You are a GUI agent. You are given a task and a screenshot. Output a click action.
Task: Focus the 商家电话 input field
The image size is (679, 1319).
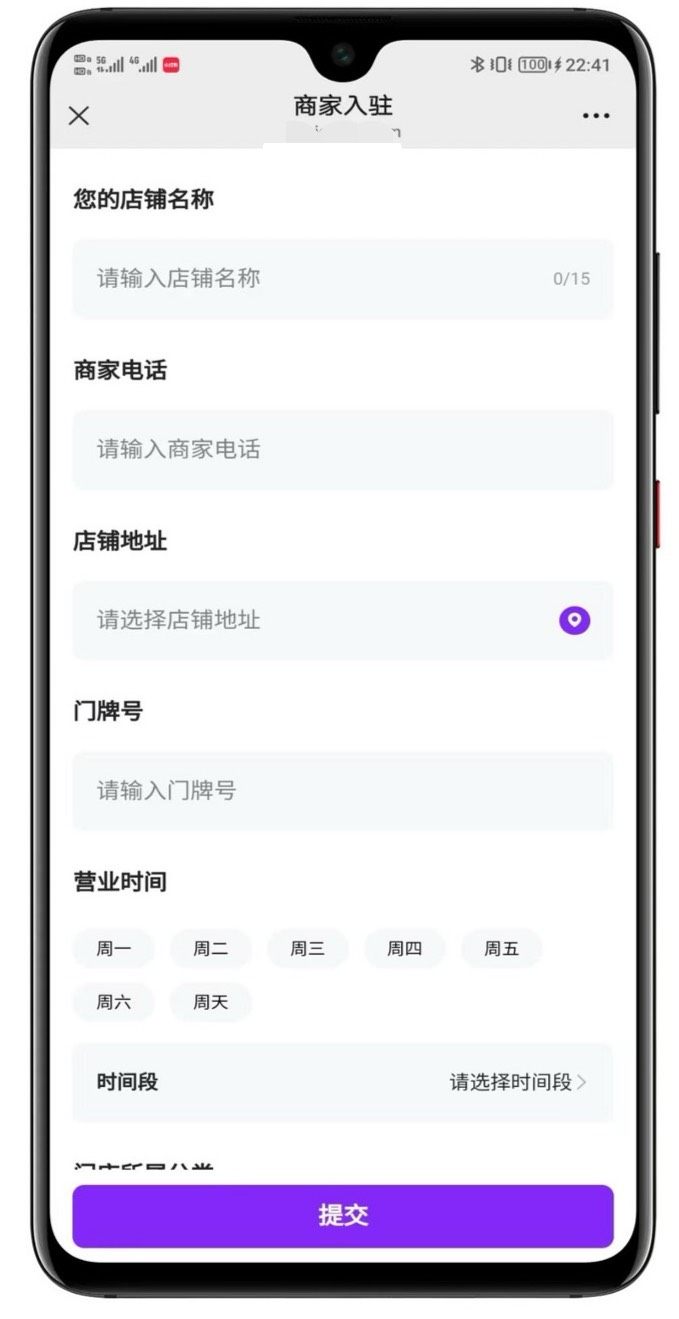coord(342,449)
